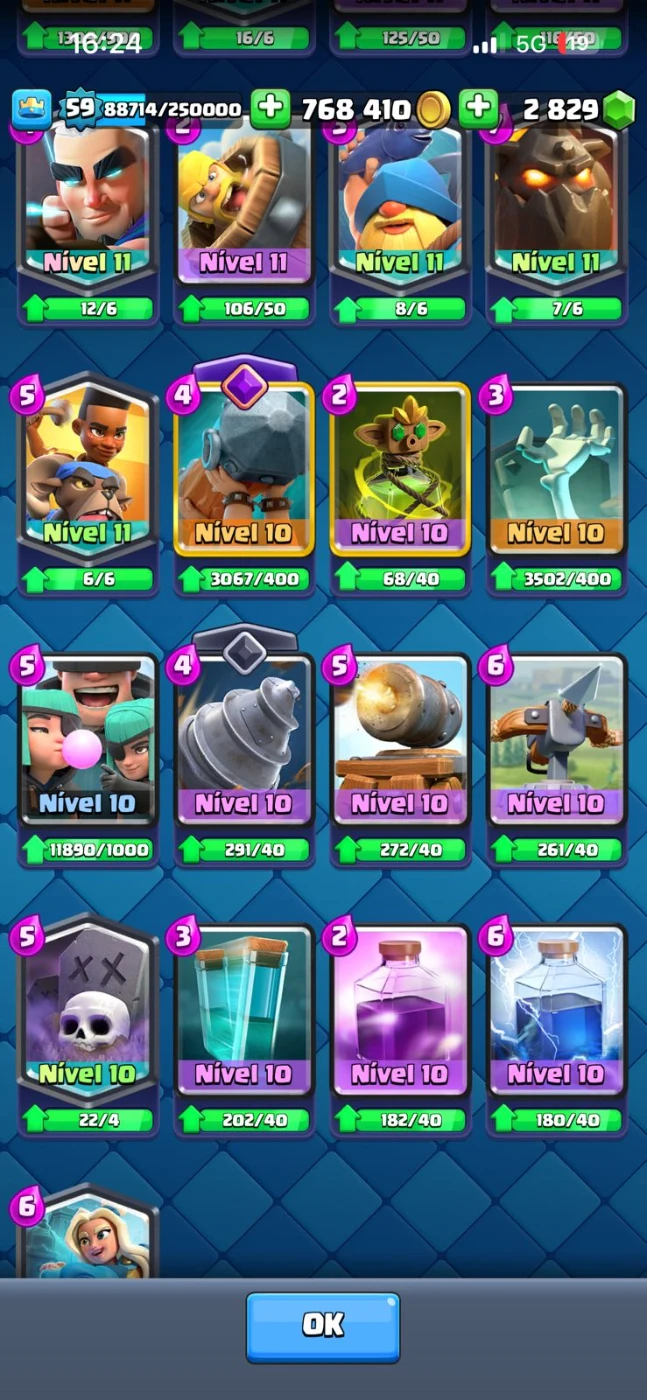Open the Goblin Curse card
The height and width of the screenshot is (1400, 647).
400,480
